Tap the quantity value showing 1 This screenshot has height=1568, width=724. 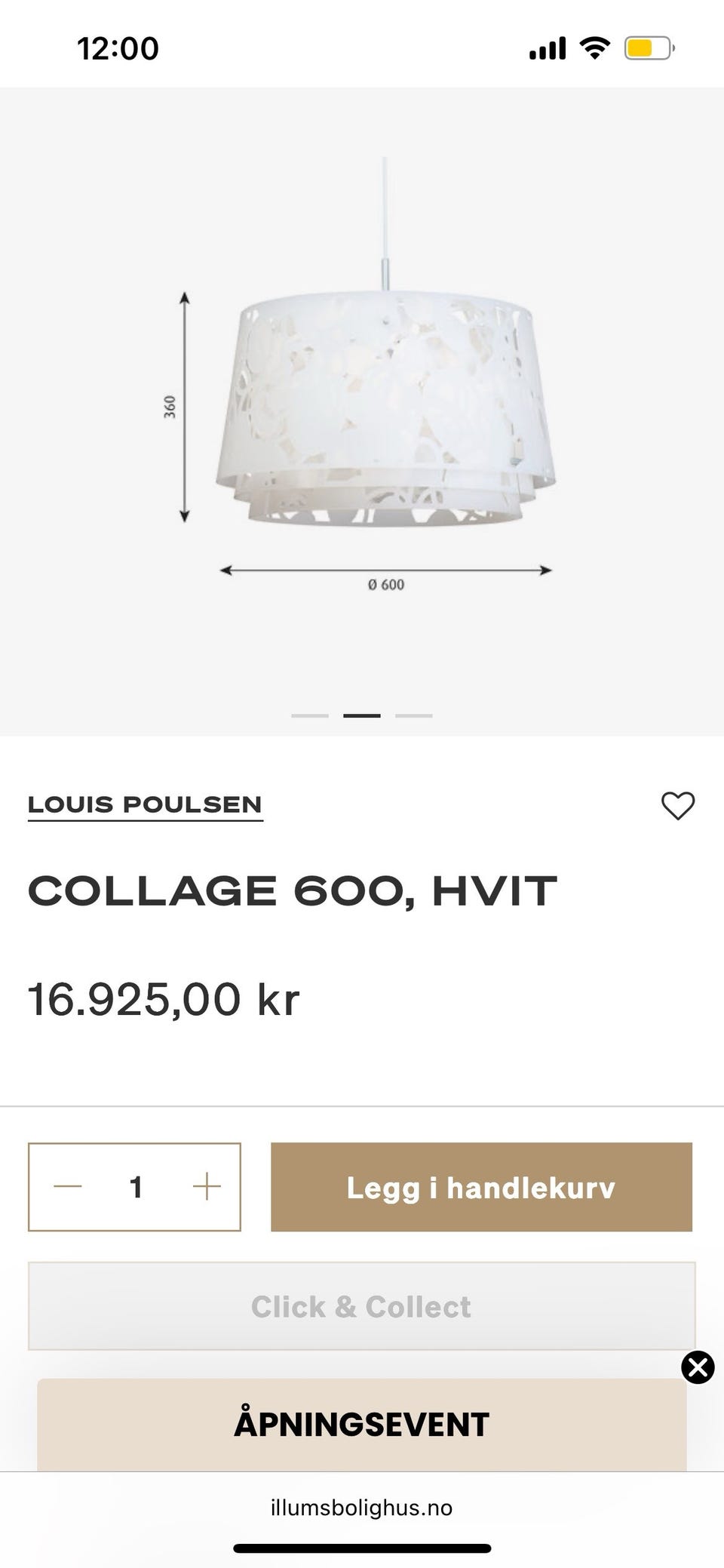point(136,1186)
